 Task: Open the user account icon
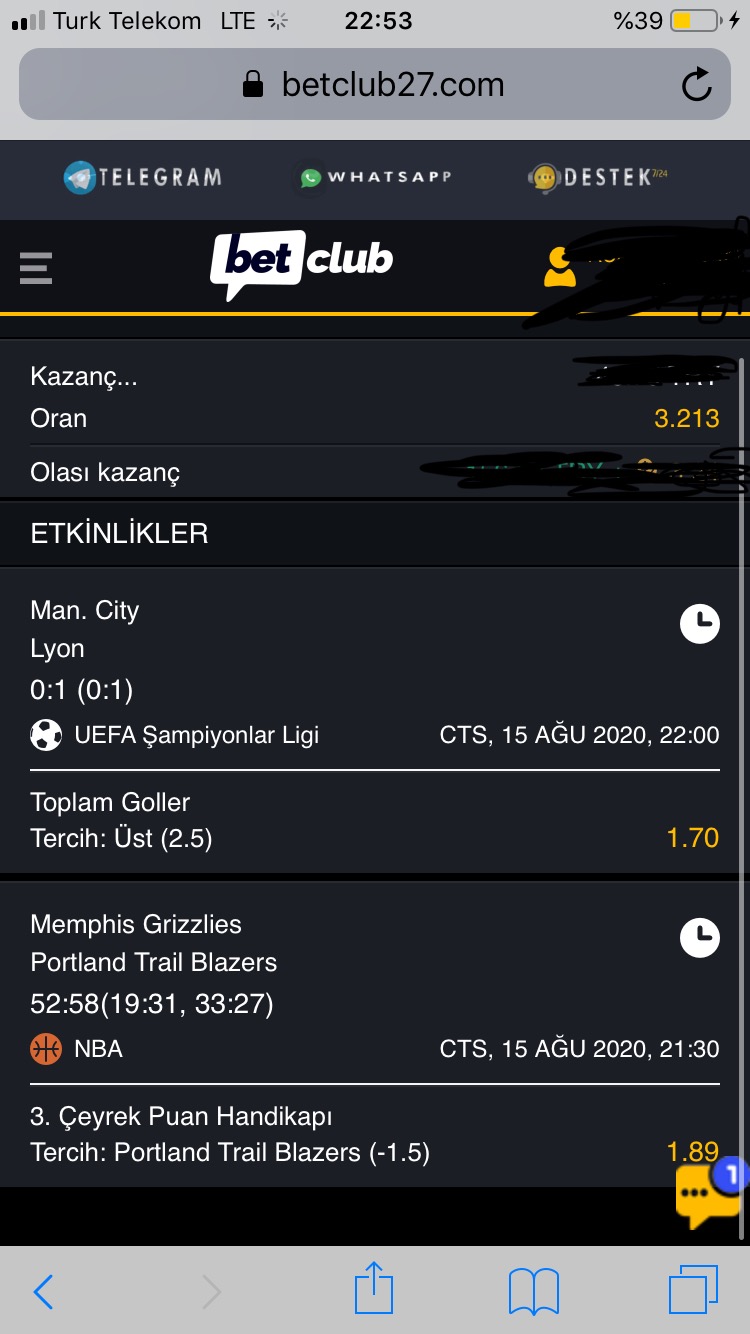560,267
